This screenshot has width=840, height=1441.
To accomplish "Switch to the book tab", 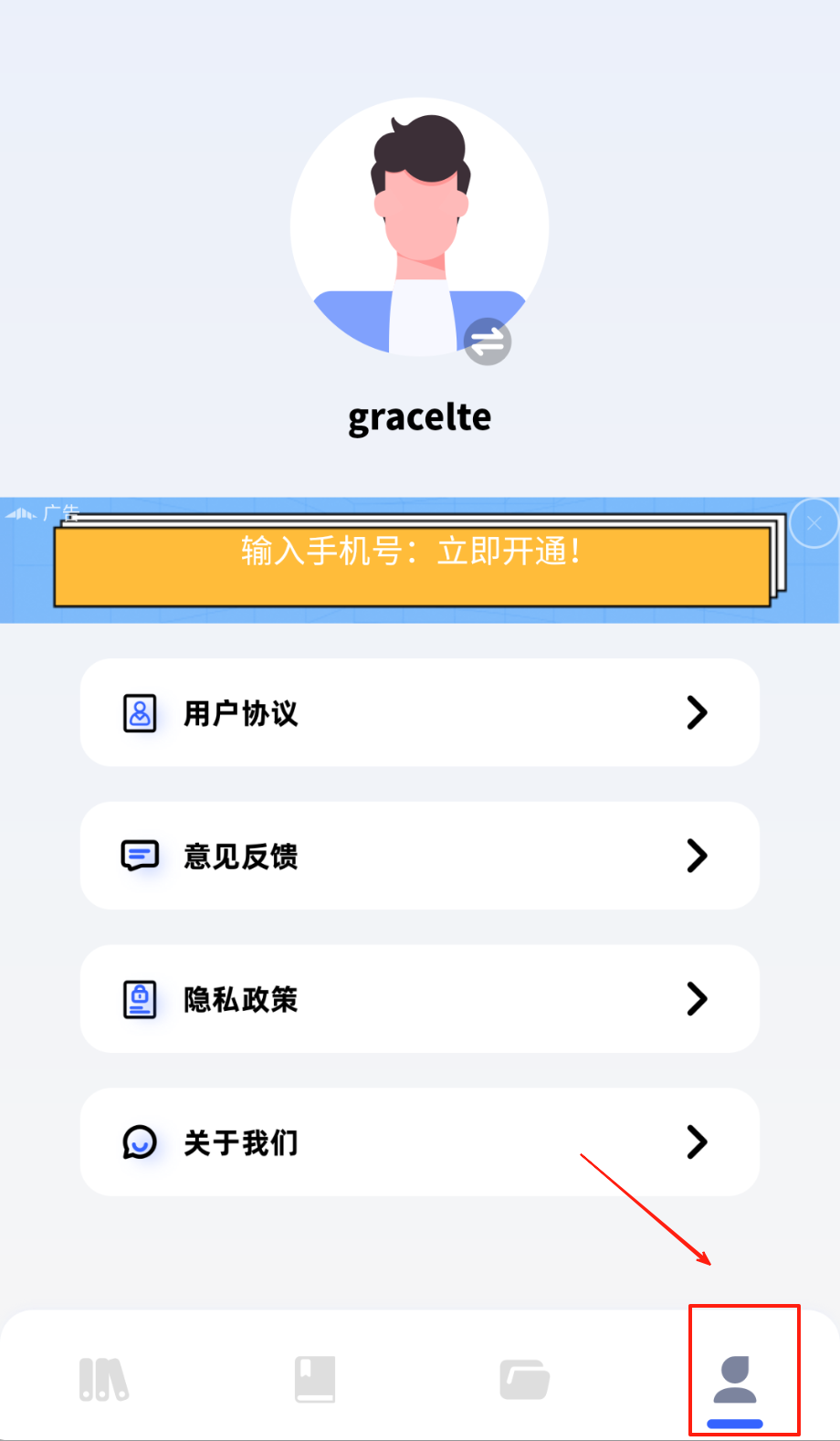I will pos(315,1379).
